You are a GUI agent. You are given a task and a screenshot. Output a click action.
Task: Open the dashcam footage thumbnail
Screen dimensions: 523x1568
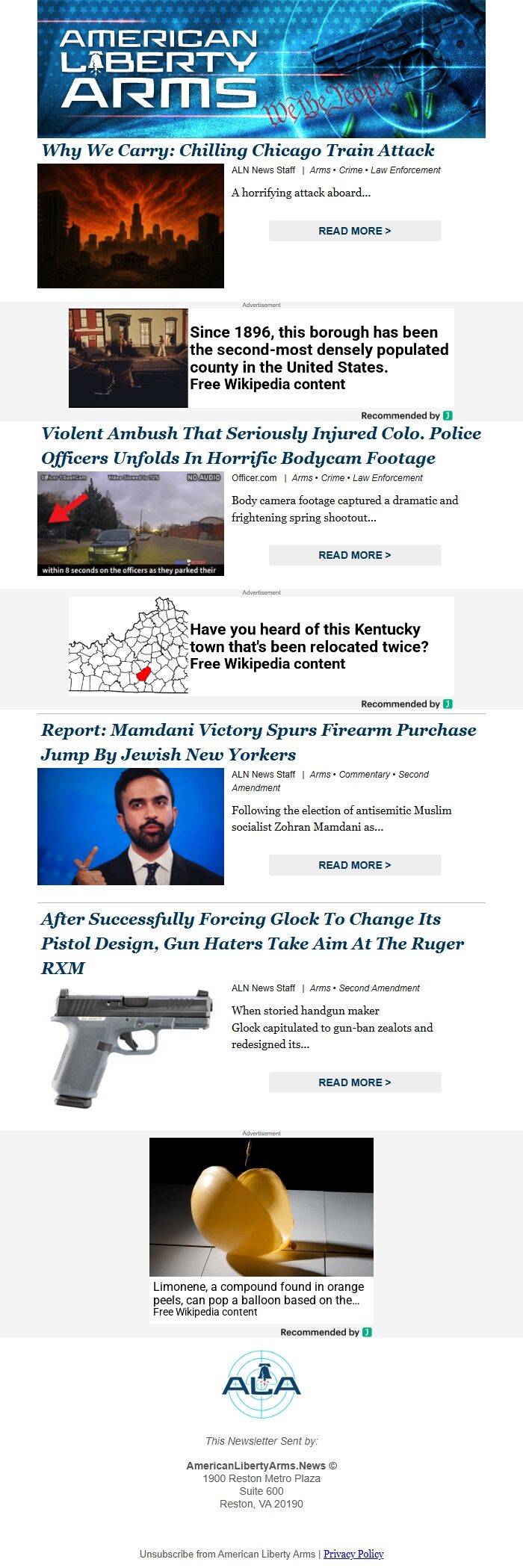131,524
